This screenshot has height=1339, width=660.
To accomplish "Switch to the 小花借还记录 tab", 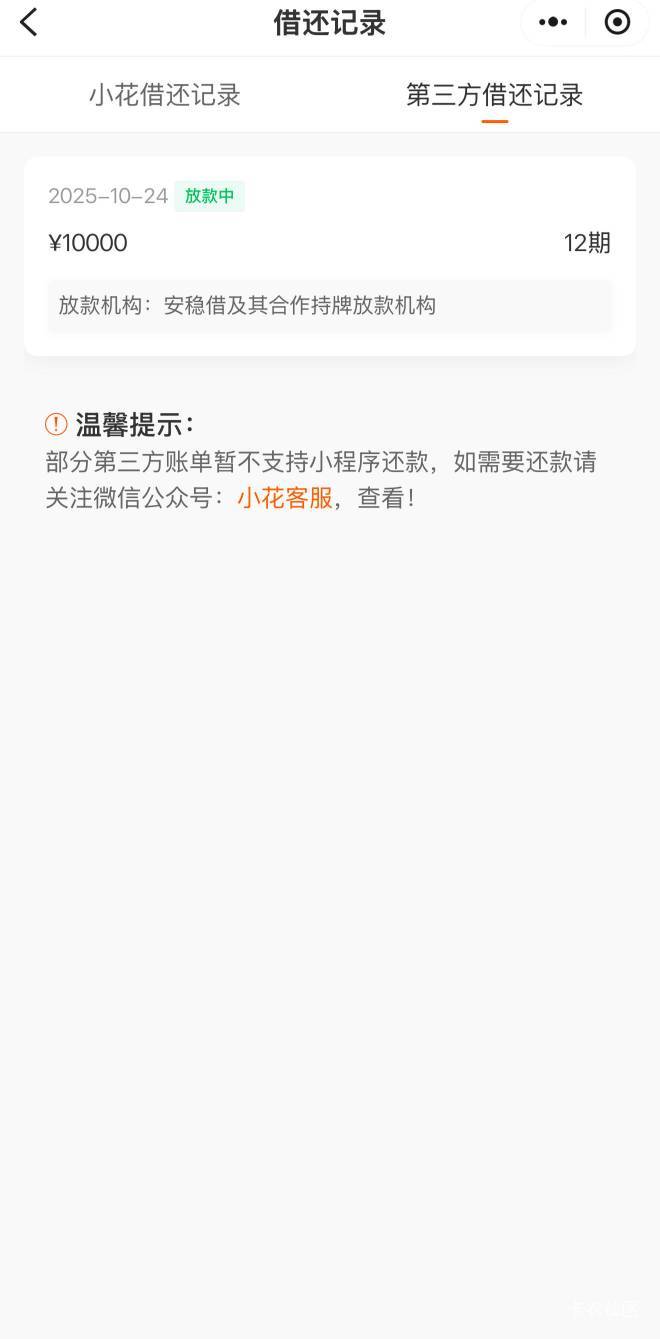I will coord(165,95).
